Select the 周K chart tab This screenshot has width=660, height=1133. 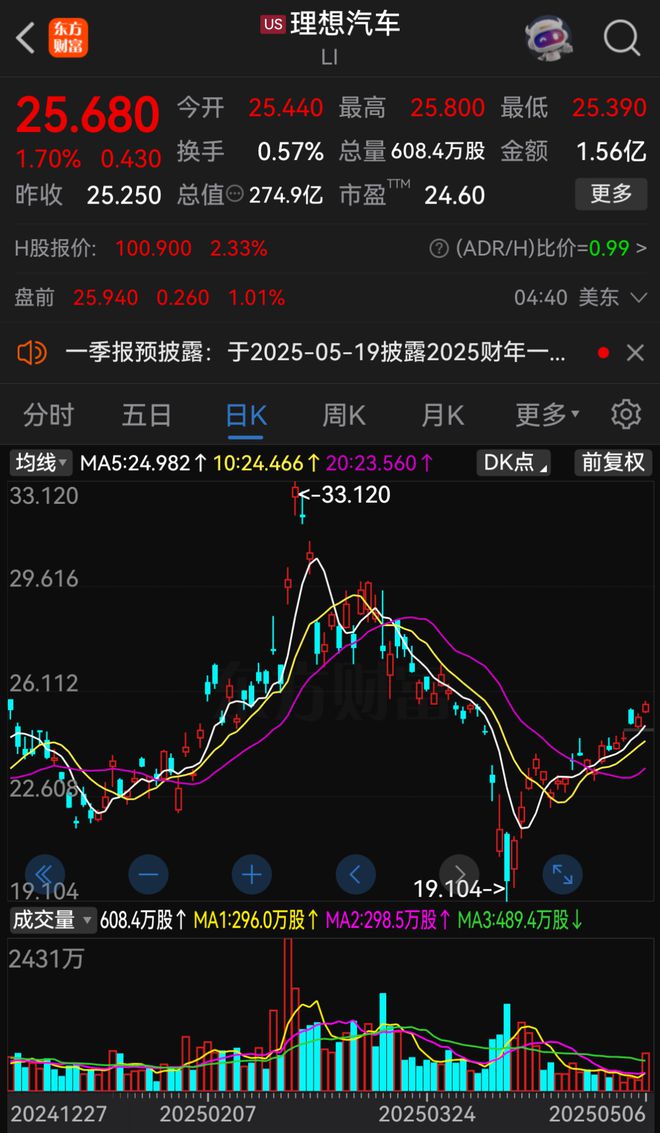click(343, 416)
